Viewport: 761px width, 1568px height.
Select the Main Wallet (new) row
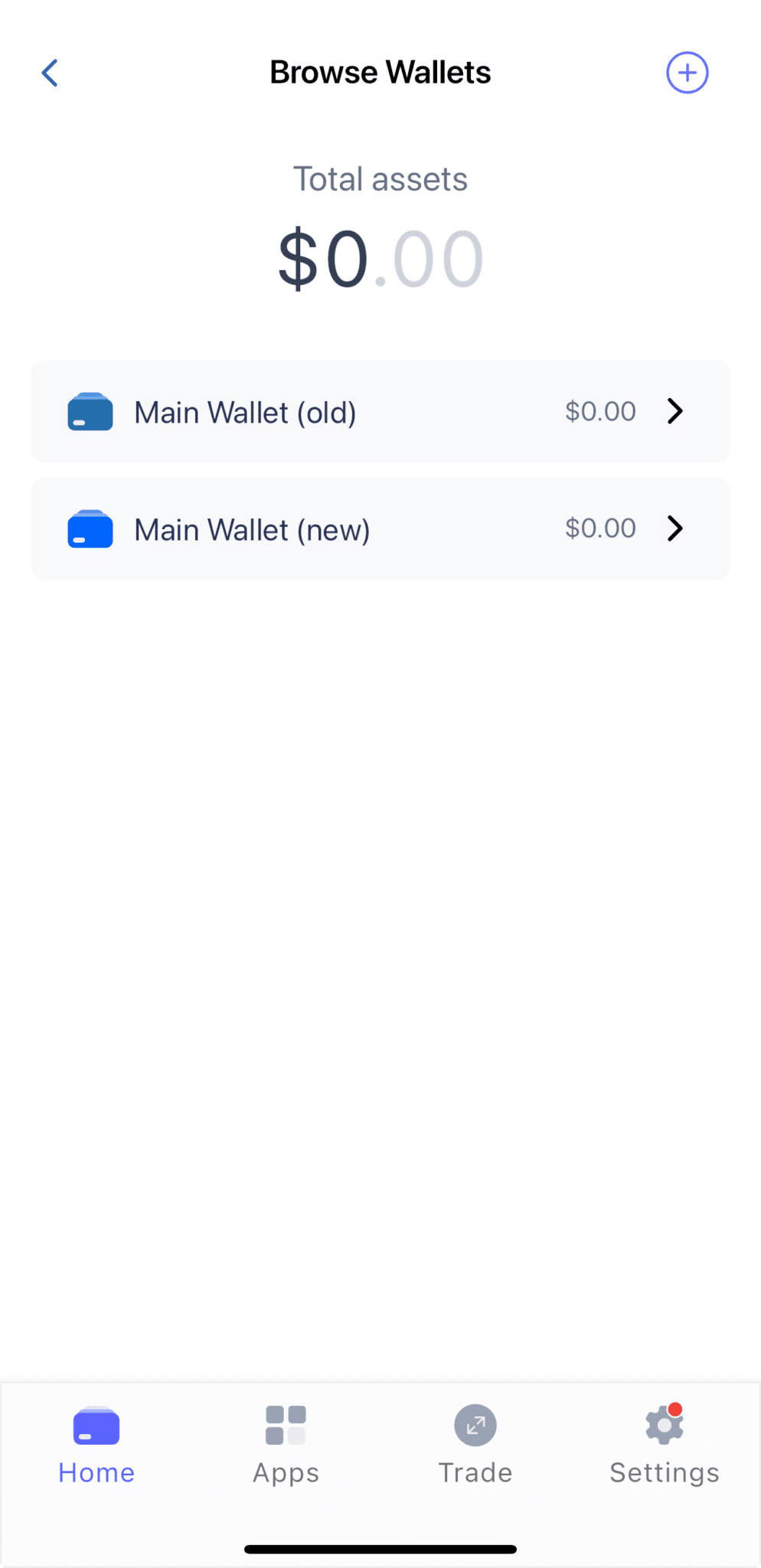(x=380, y=528)
